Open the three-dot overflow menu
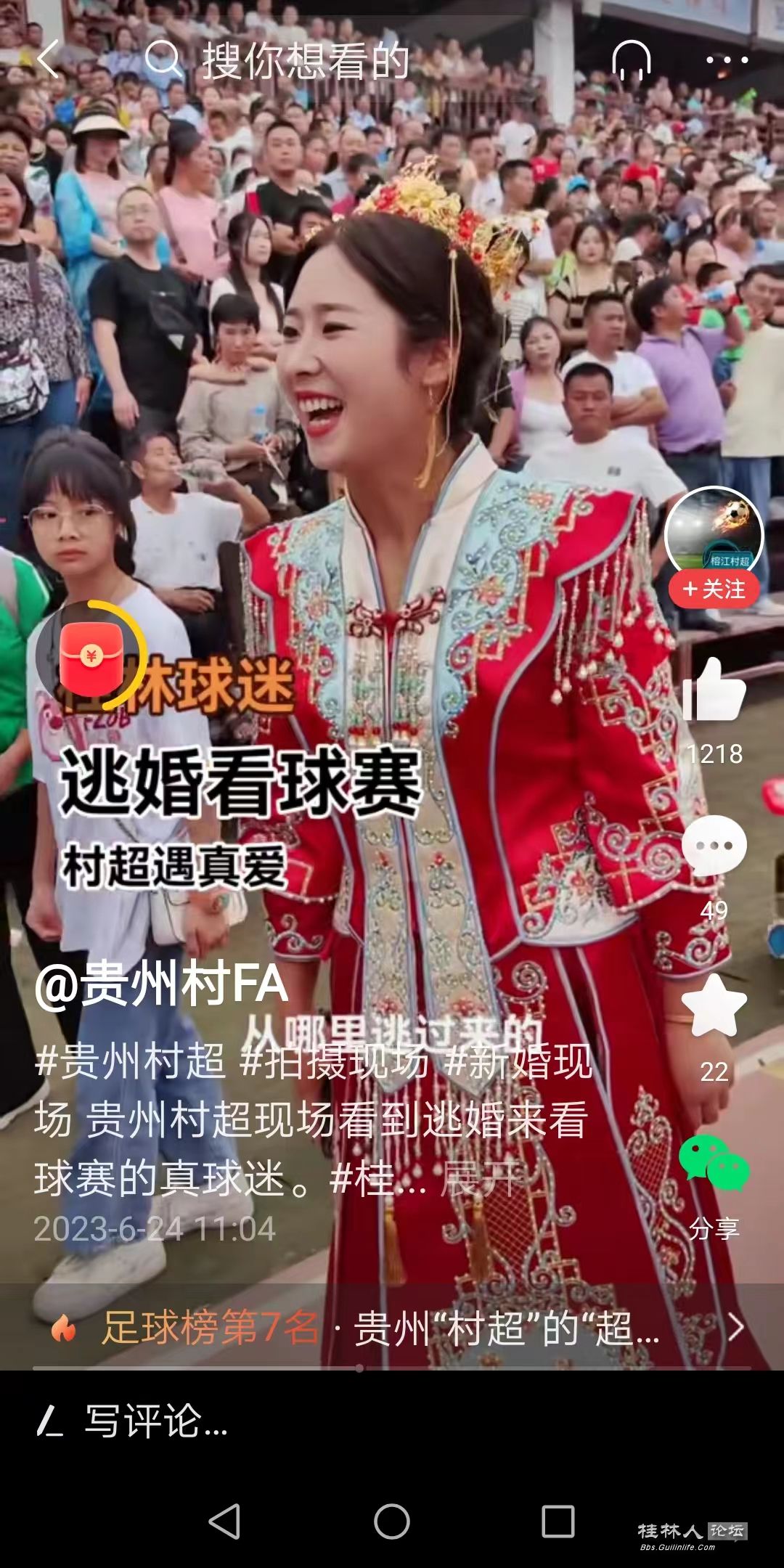Viewport: 784px width, 1568px height. click(x=727, y=60)
